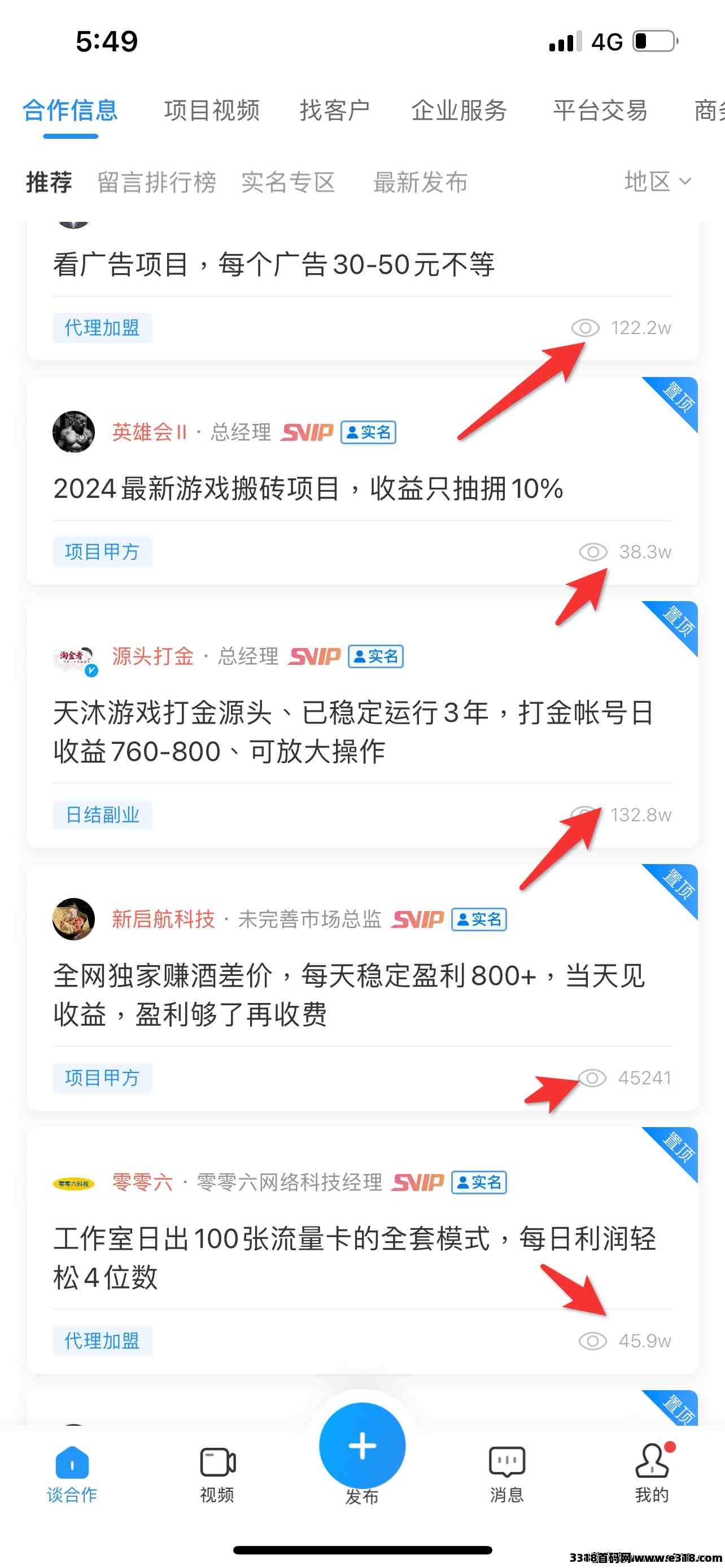Tap the 新启航科技 user name
Image resolution: width=725 pixels, height=1568 pixels.
coord(163,919)
